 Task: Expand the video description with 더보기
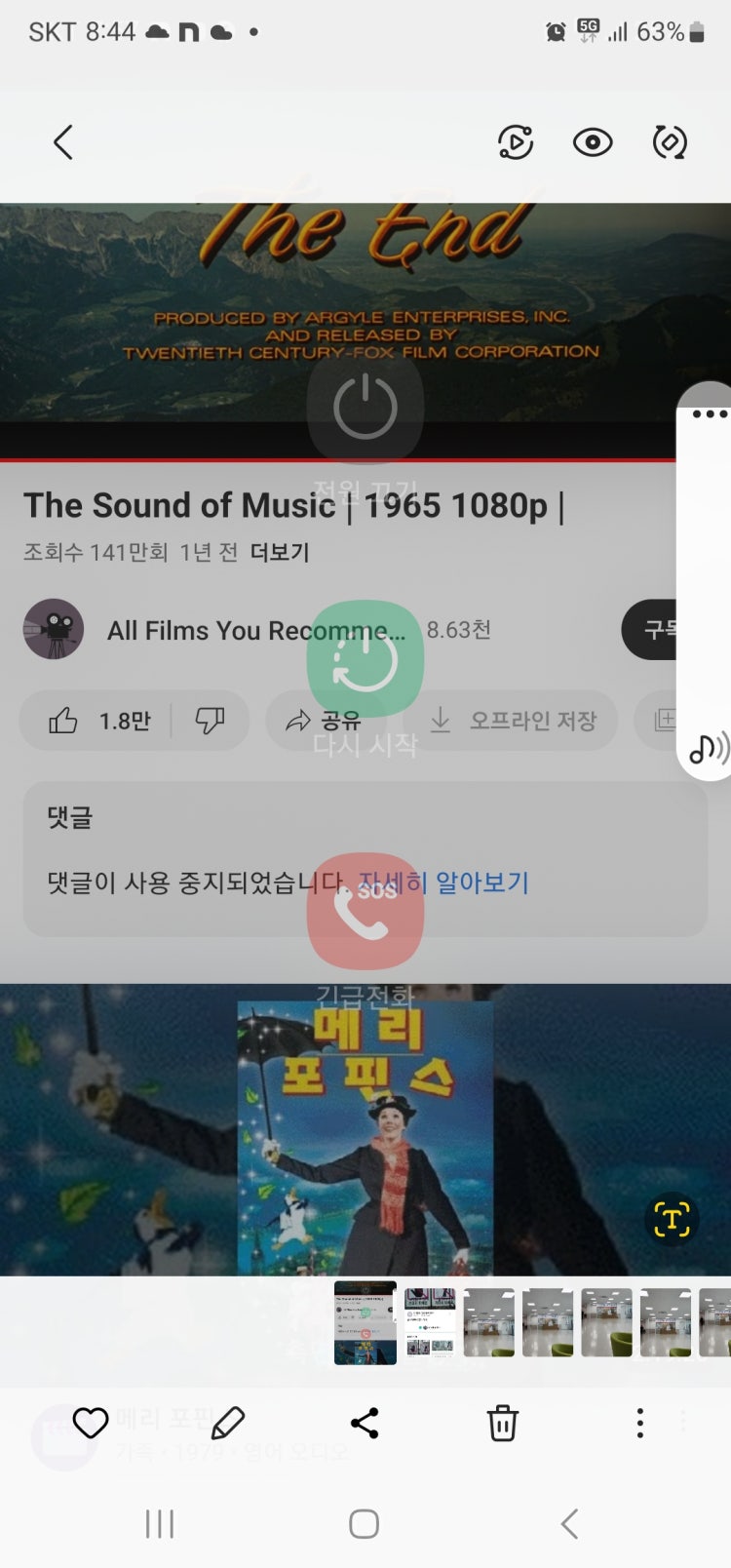[278, 552]
